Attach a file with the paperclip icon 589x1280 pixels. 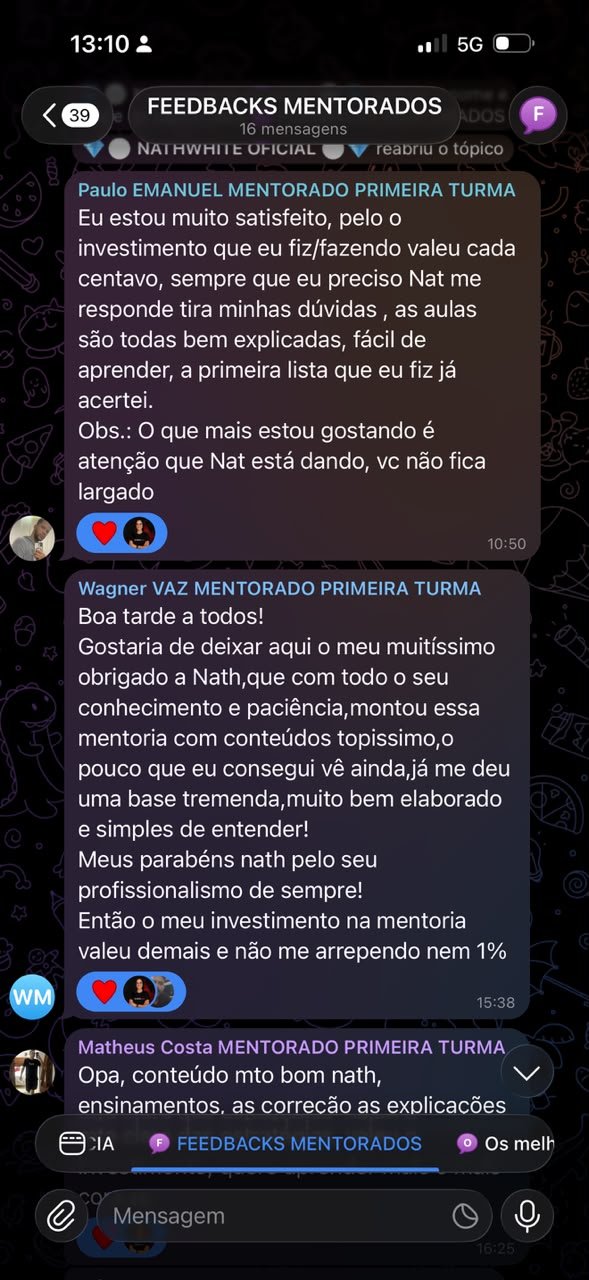(62, 1216)
